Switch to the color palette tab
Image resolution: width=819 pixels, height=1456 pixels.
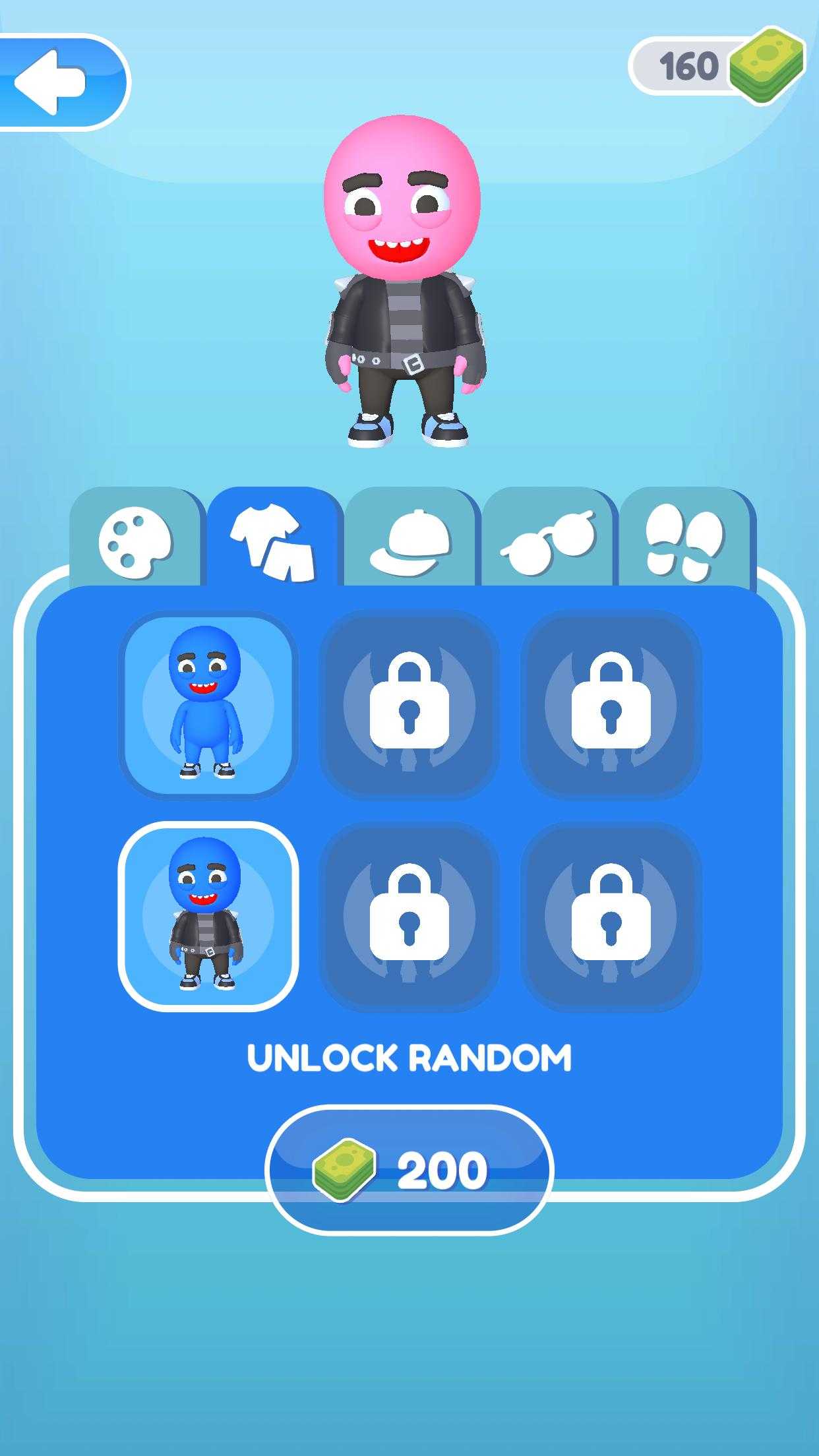[x=135, y=541]
